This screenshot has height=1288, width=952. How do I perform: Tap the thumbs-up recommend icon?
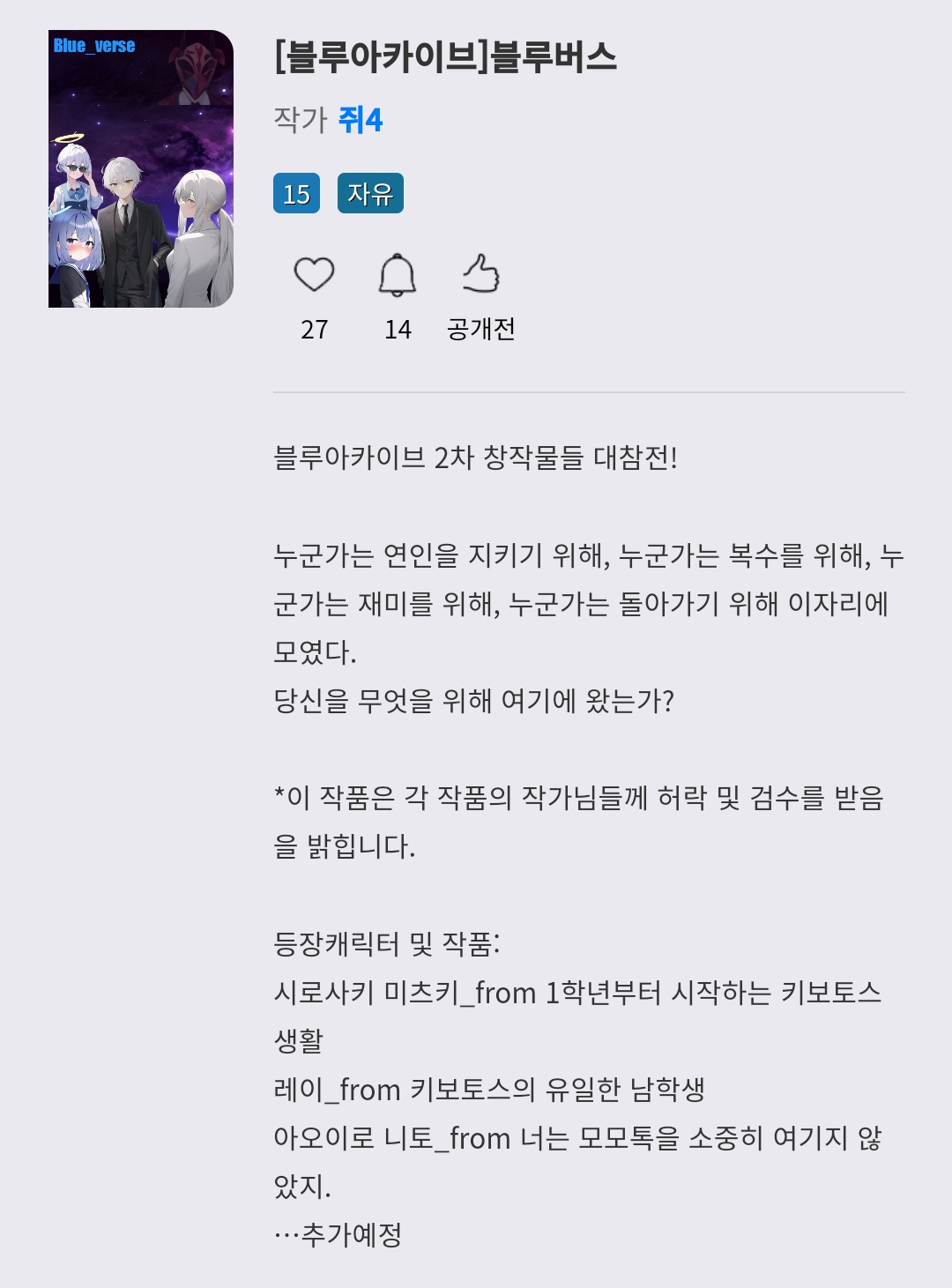[481, 274]
